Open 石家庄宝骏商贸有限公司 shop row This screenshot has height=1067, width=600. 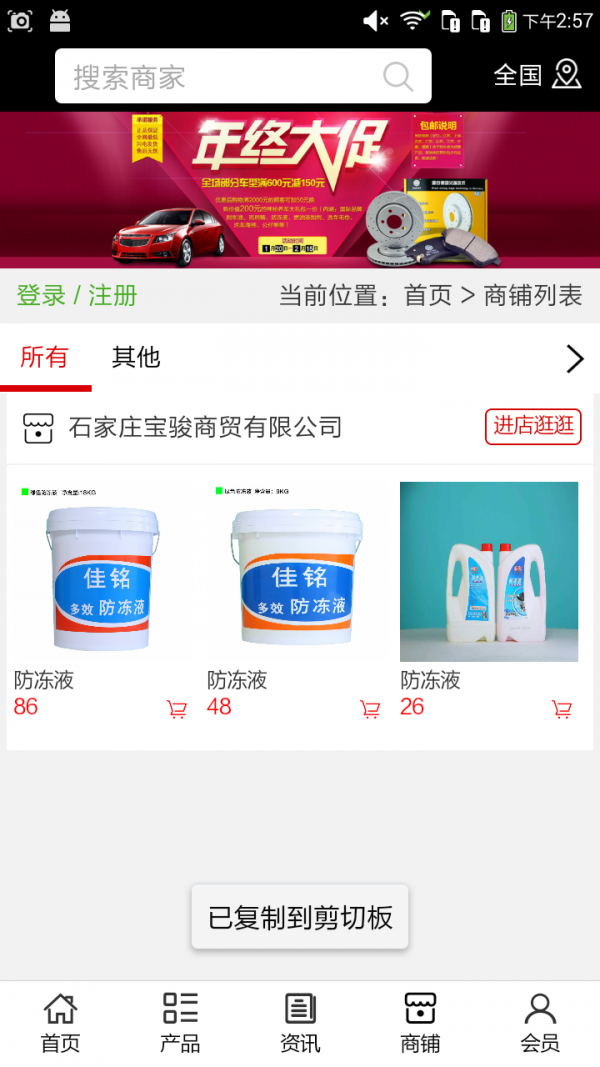[x=205, y=428]
